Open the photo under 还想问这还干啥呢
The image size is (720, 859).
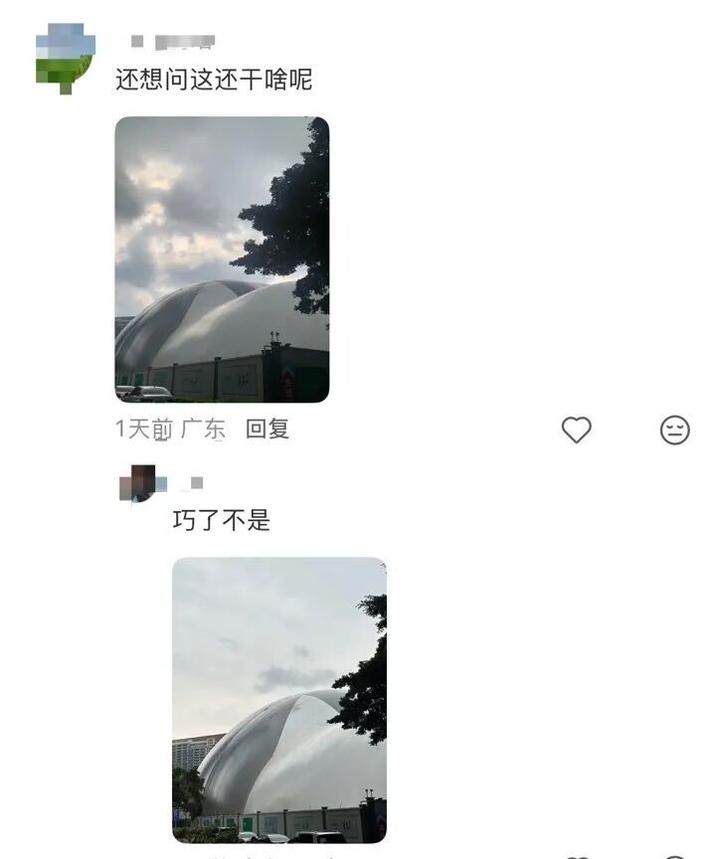click(x=222, y=259)
